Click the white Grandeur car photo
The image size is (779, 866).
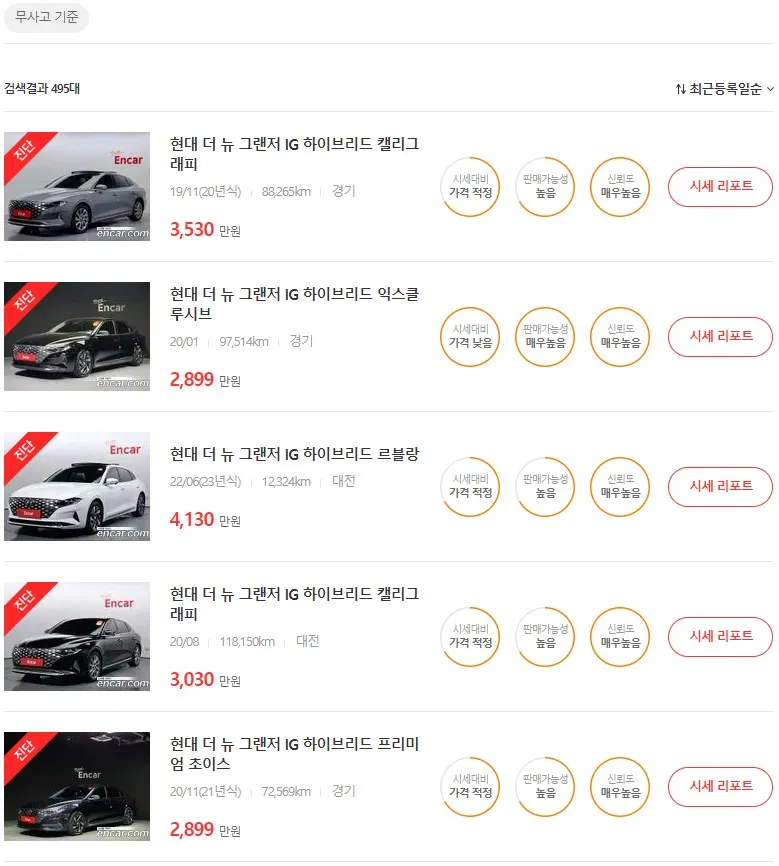click(77, 486)
